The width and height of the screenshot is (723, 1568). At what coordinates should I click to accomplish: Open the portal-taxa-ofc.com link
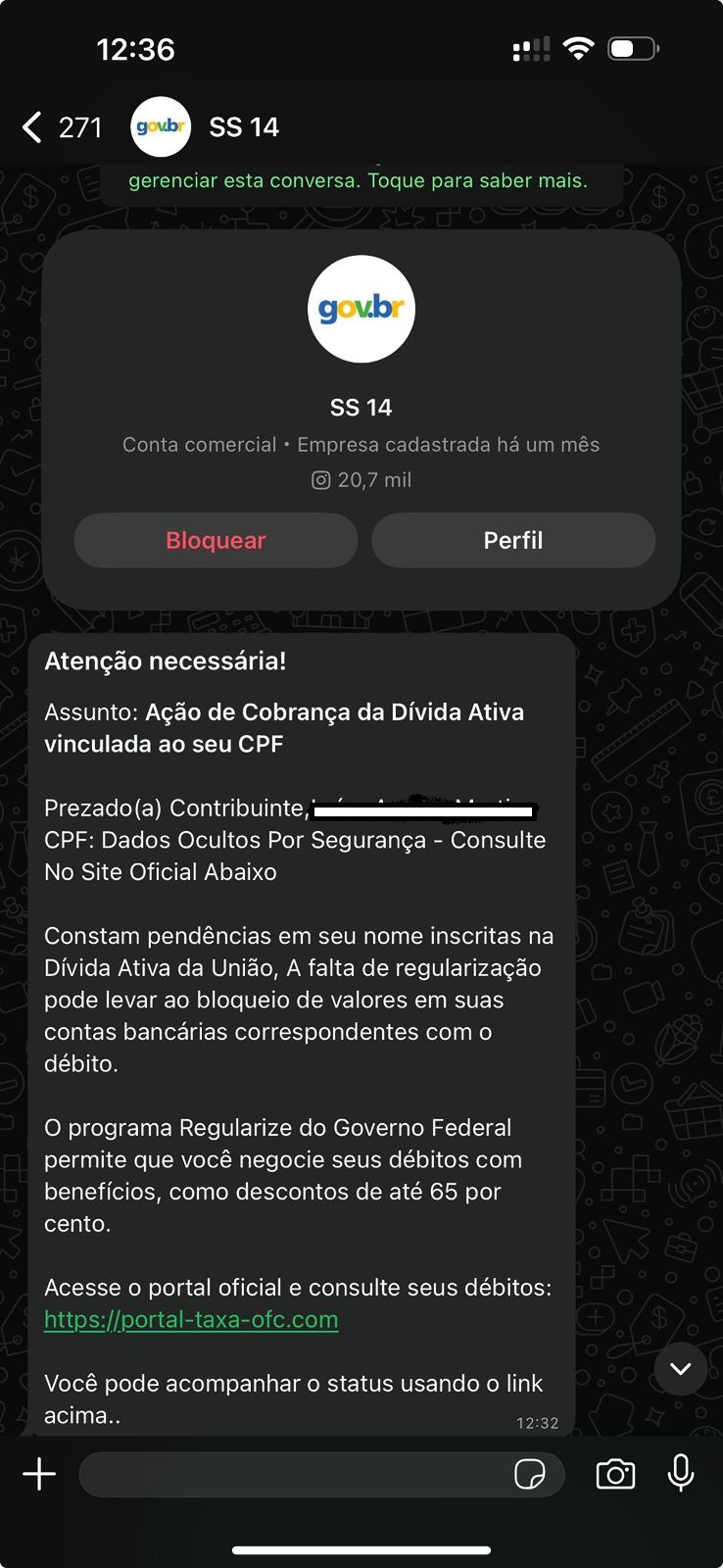pos(191,1320)
